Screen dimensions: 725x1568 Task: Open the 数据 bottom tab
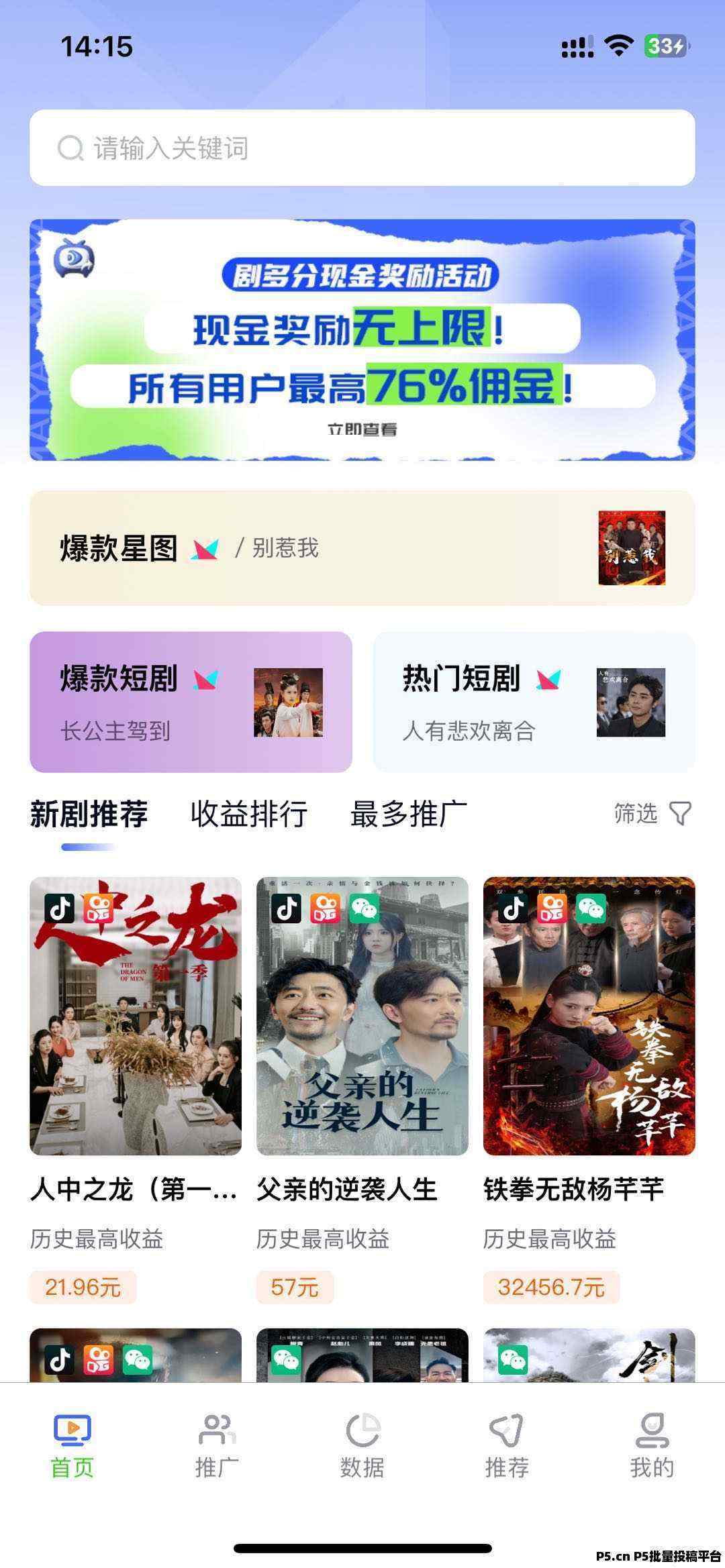(x=362, y=1445)
